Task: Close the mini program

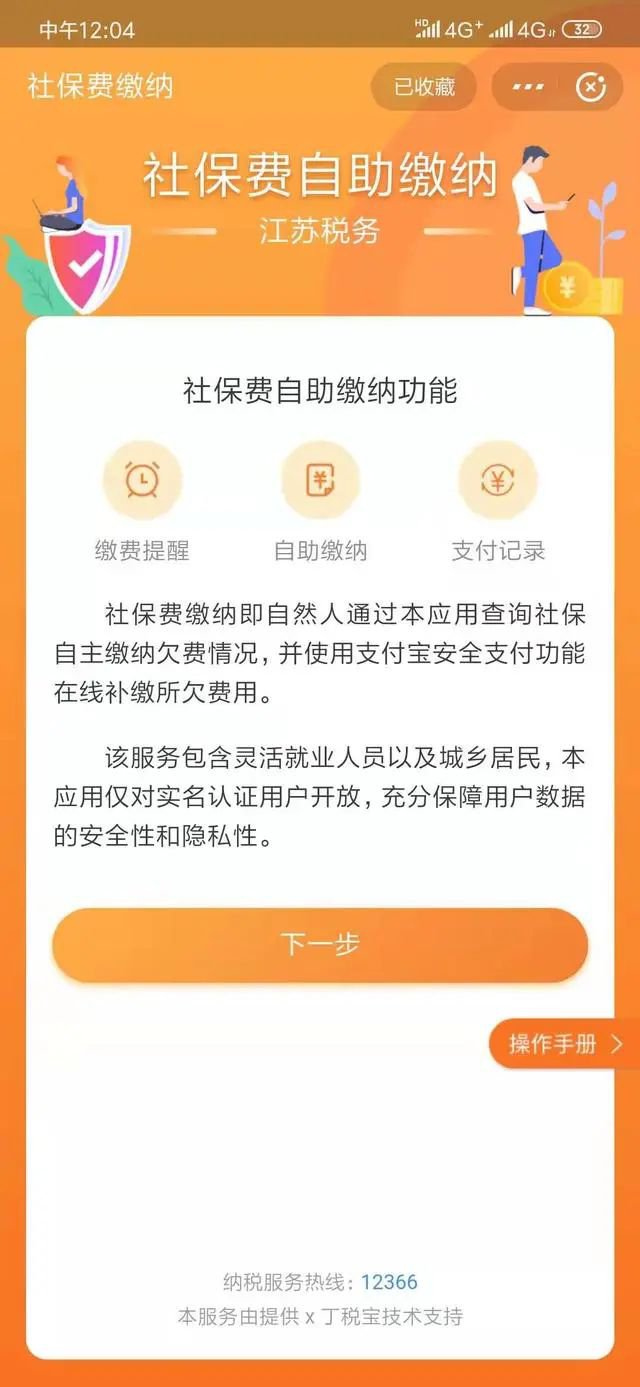Action: (591, 87)
